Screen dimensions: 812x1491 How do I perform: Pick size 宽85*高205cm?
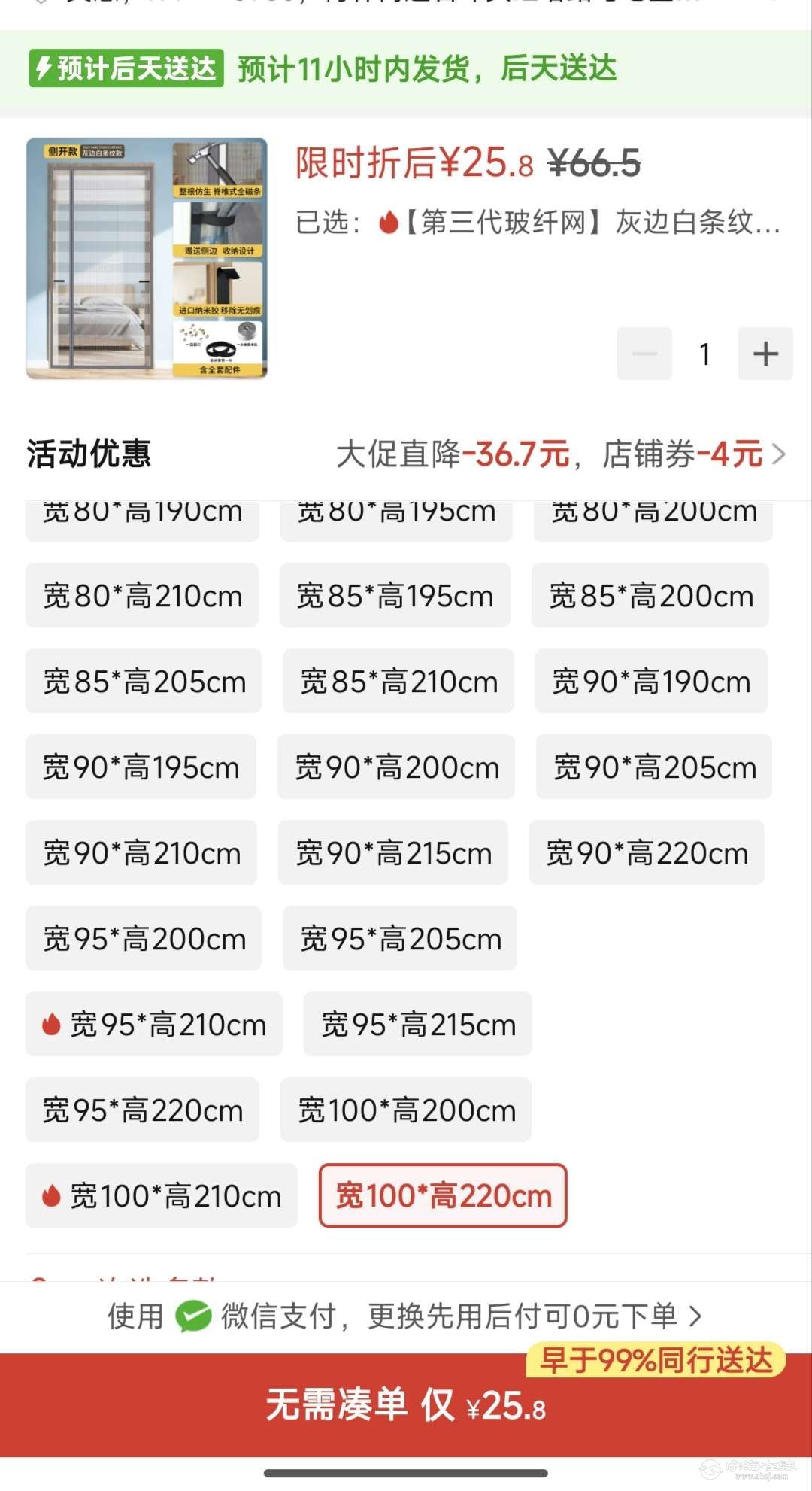pyautogui.click(x=144, y=682)
